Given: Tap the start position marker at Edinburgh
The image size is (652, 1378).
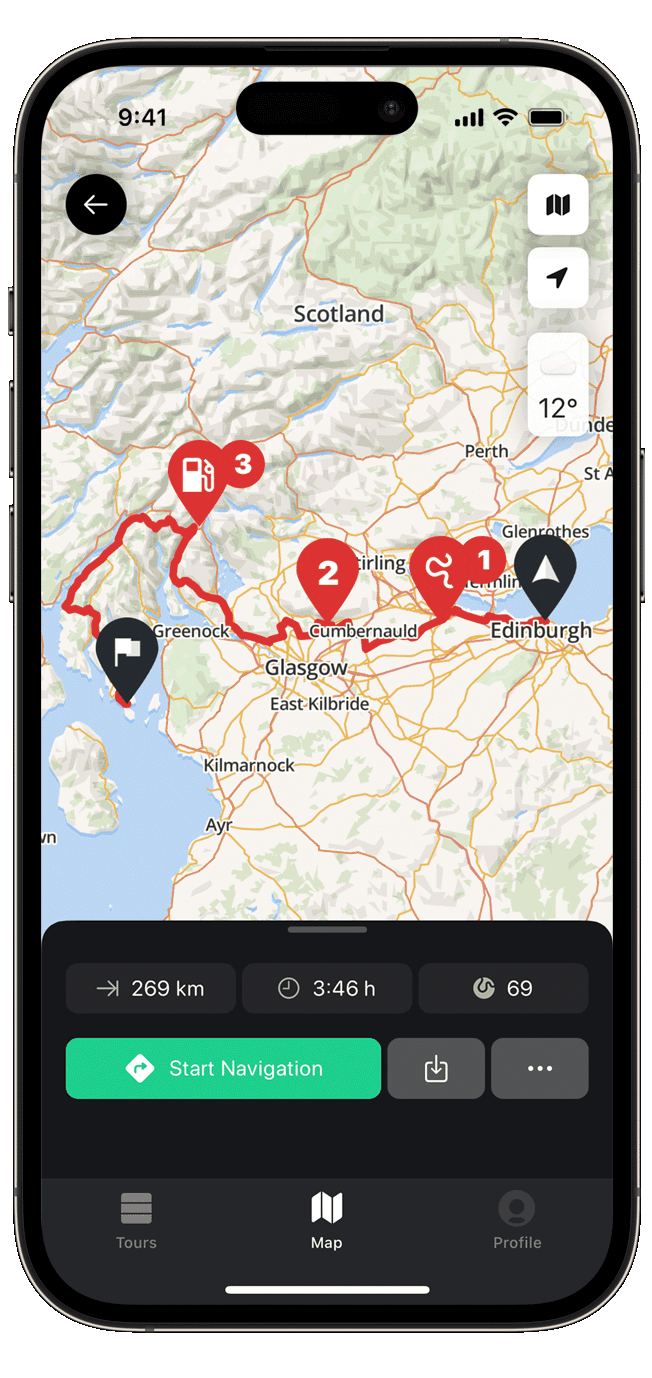Looking at the screenshot, I should click(x=545, y=572).
